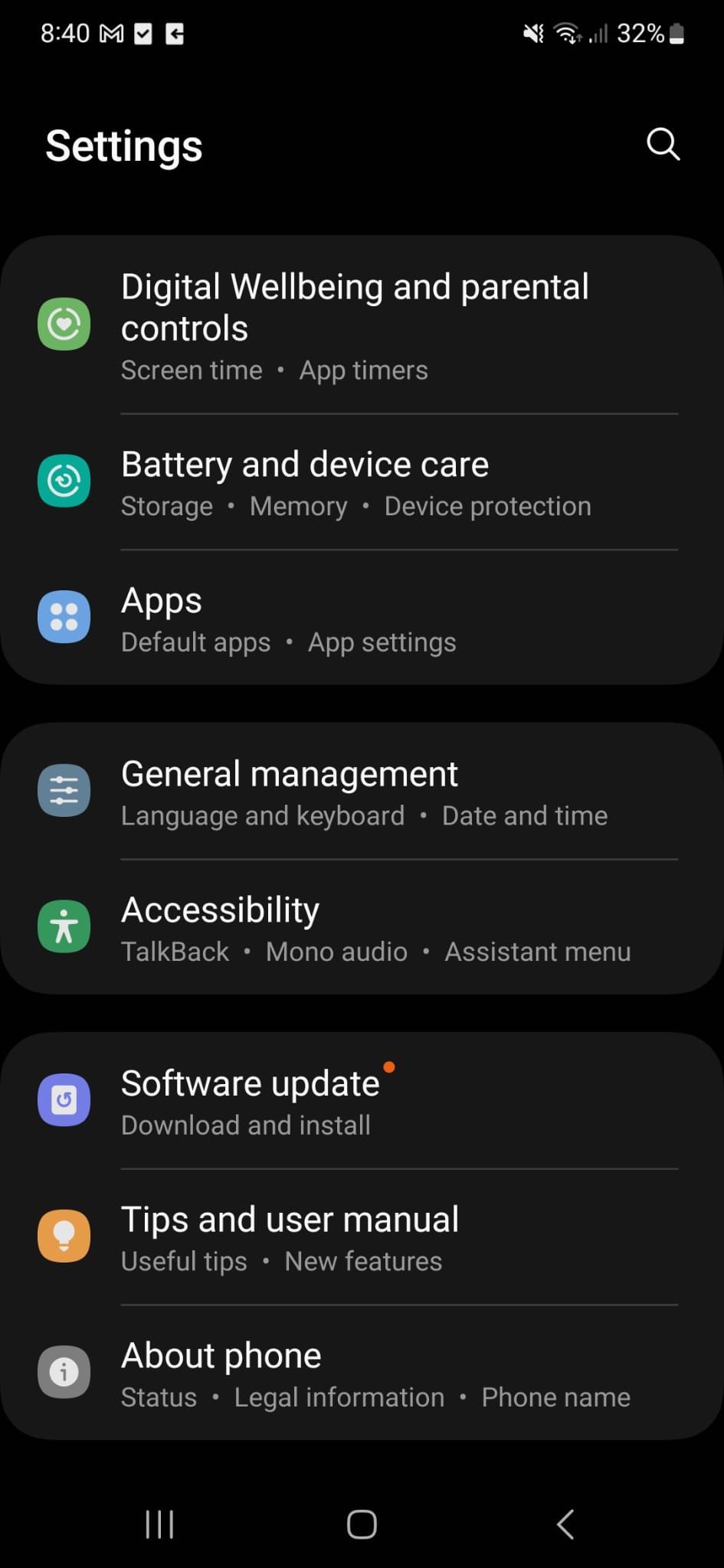Select the Accessibility person icon

click(x=64, y=926)
